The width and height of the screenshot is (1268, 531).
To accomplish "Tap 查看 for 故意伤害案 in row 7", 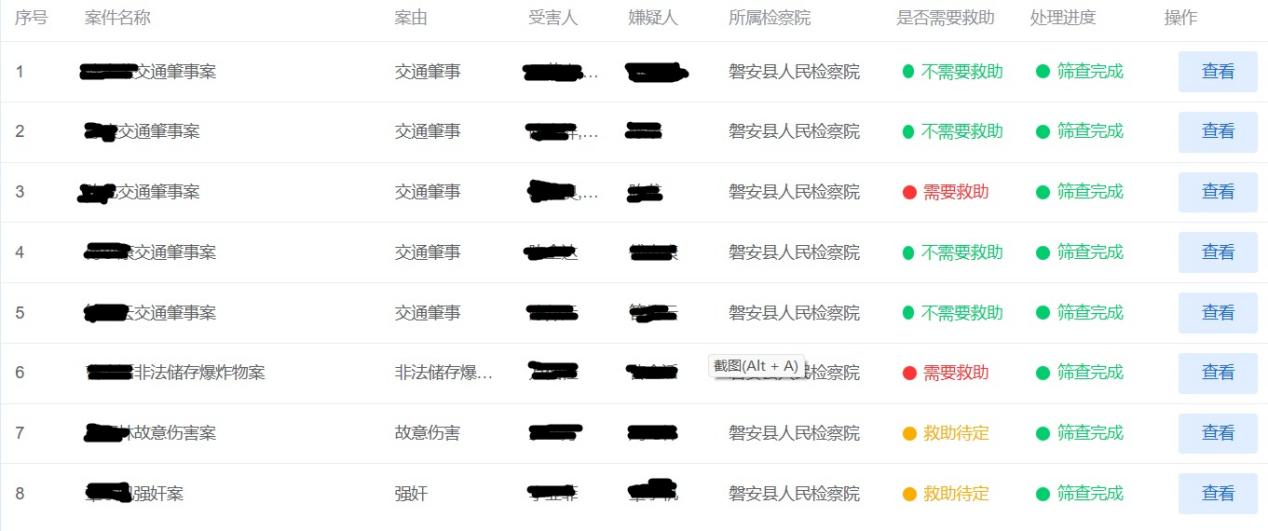I will pos(1217,433).
